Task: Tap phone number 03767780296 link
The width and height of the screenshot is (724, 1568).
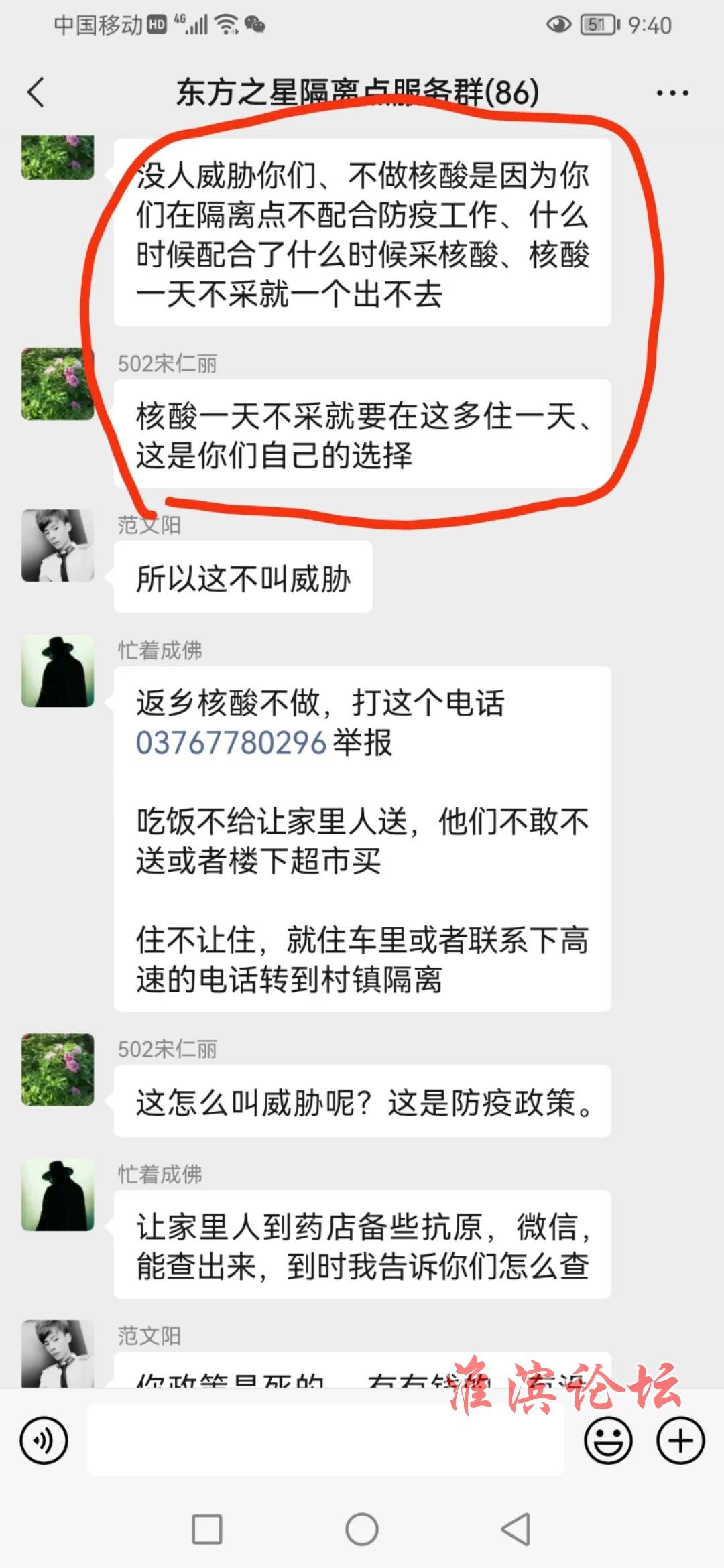Action: tap(231, 743)
